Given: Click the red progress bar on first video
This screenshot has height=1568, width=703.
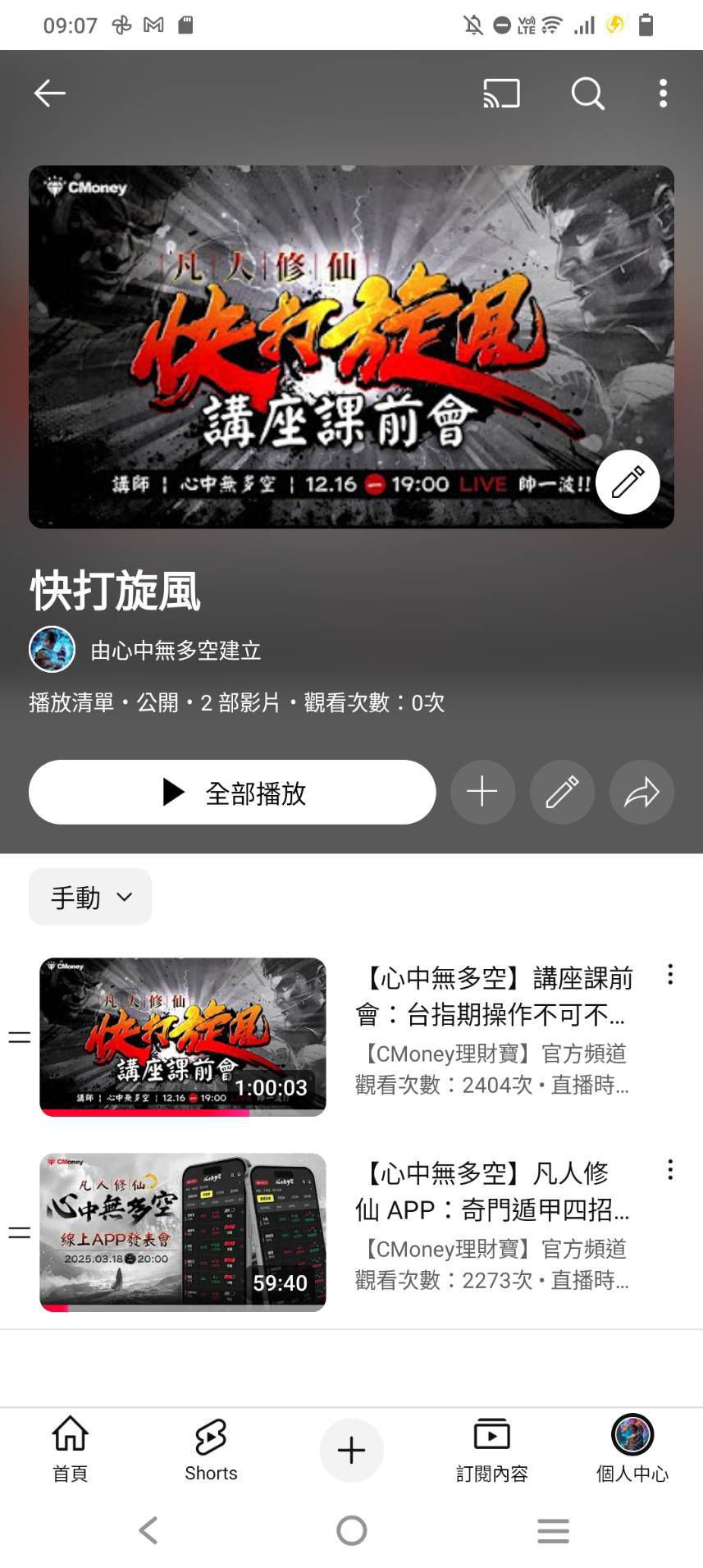Looking at the screenshot, I should pyautogui.click(x=139, y=1111).
